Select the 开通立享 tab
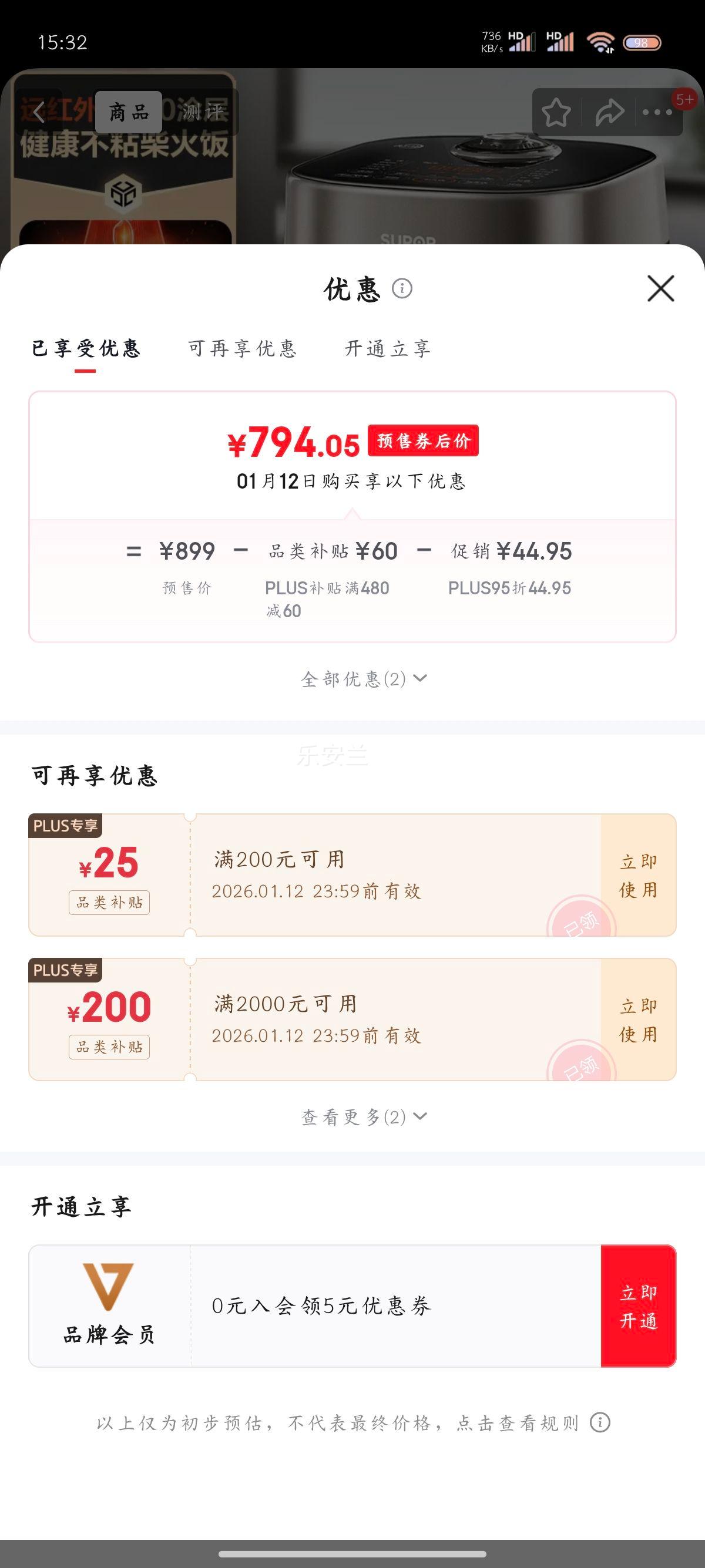Image resolution: width=705 pixels, height=1568 pixels. pyautogui.click(x=388, y=349)
